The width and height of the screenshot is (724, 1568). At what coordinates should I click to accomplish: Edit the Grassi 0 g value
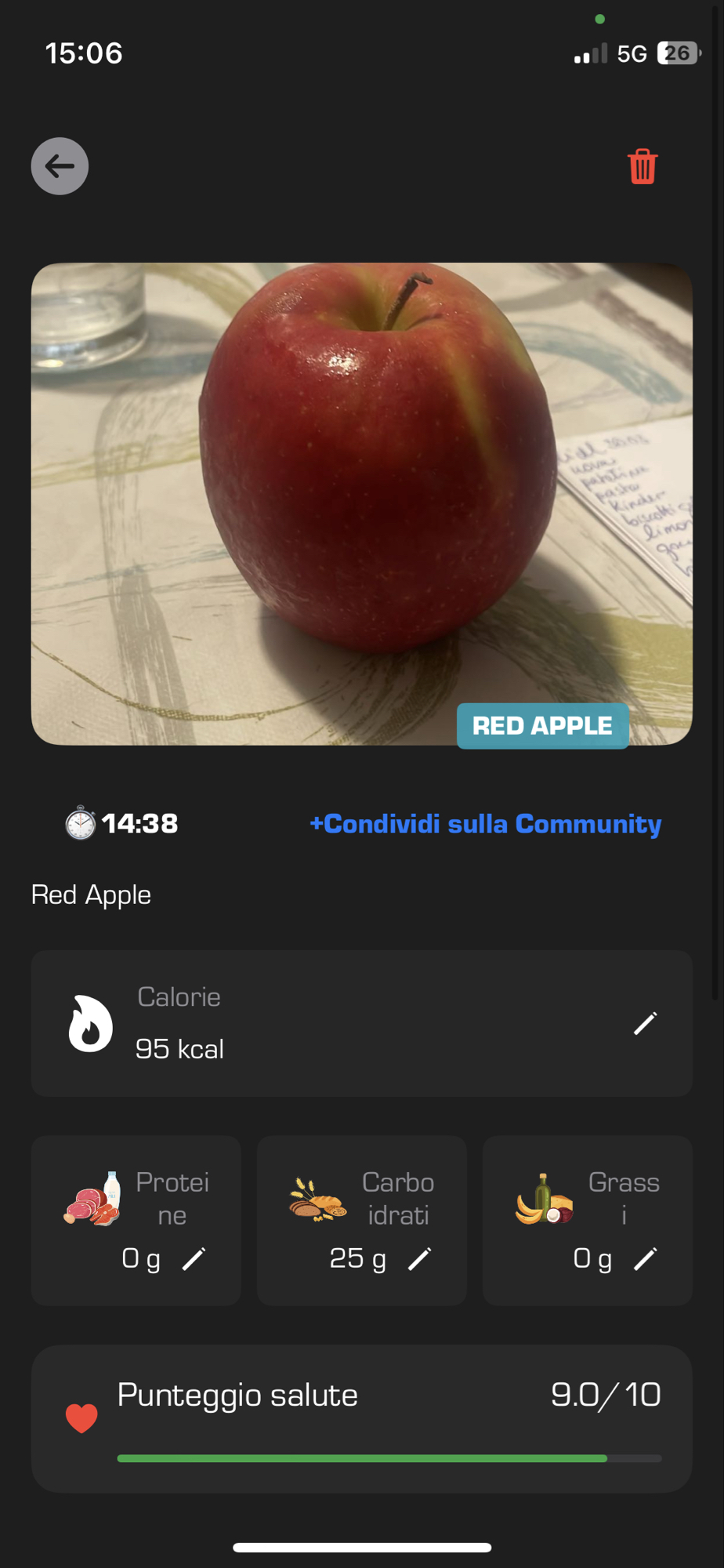645,1258
